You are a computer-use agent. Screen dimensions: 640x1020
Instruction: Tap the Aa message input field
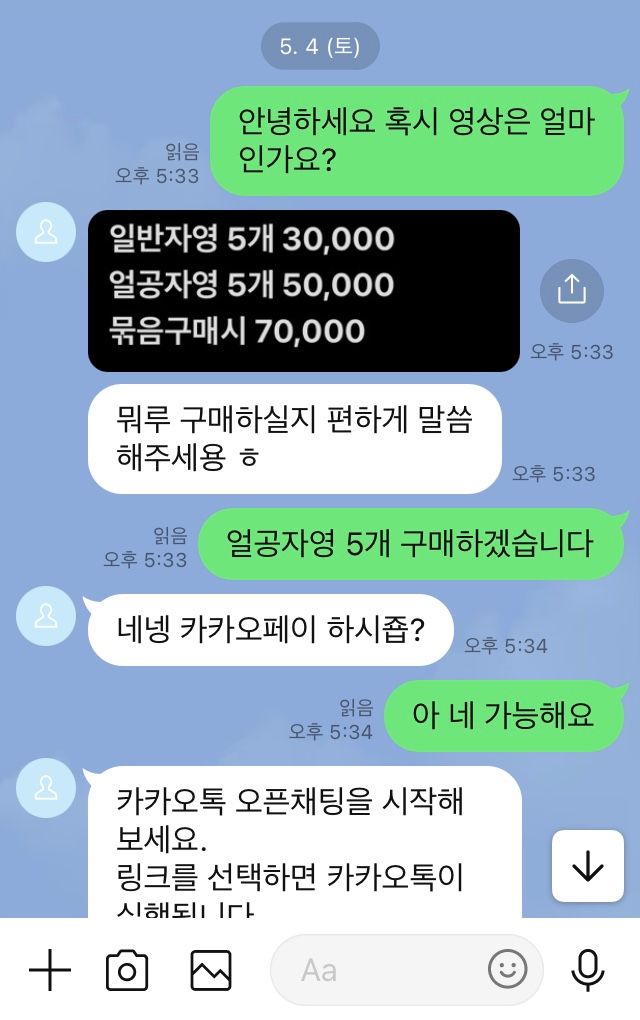[x=377, y=971]
